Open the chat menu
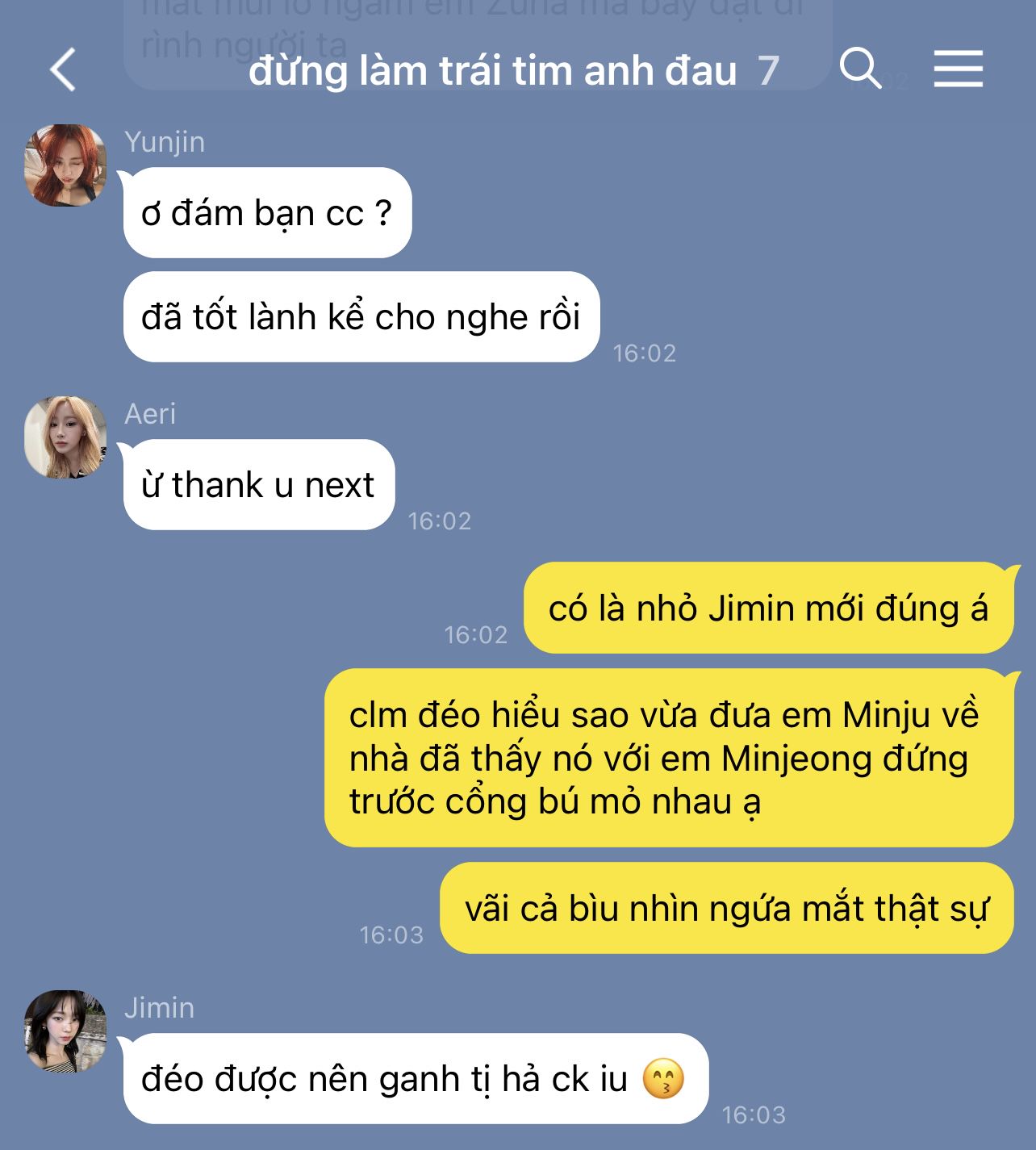 tap(958, 69)
